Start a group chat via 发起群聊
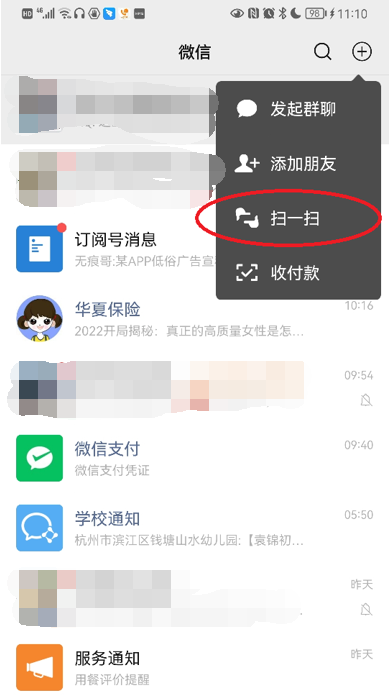Screen dimensions: 391x695 click(x=298, y=109)
